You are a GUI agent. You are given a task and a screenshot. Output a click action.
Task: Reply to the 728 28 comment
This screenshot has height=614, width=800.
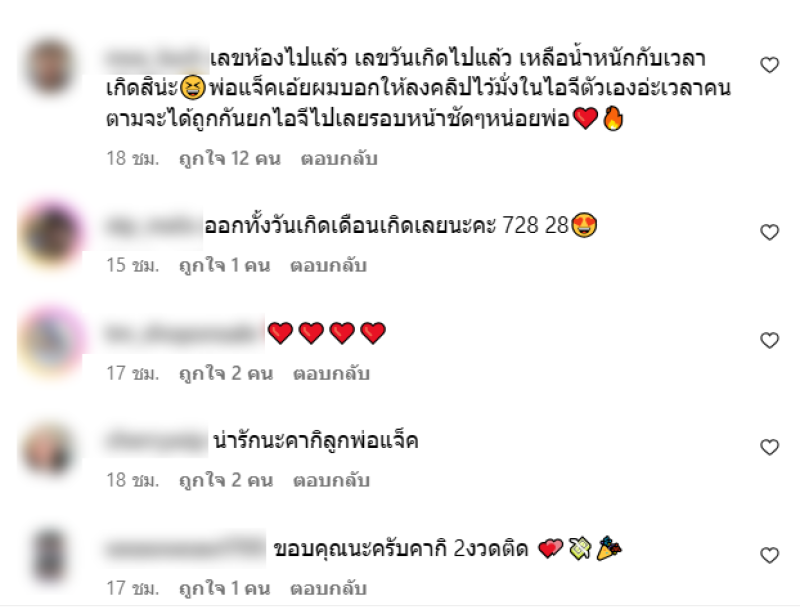[329, 266]
